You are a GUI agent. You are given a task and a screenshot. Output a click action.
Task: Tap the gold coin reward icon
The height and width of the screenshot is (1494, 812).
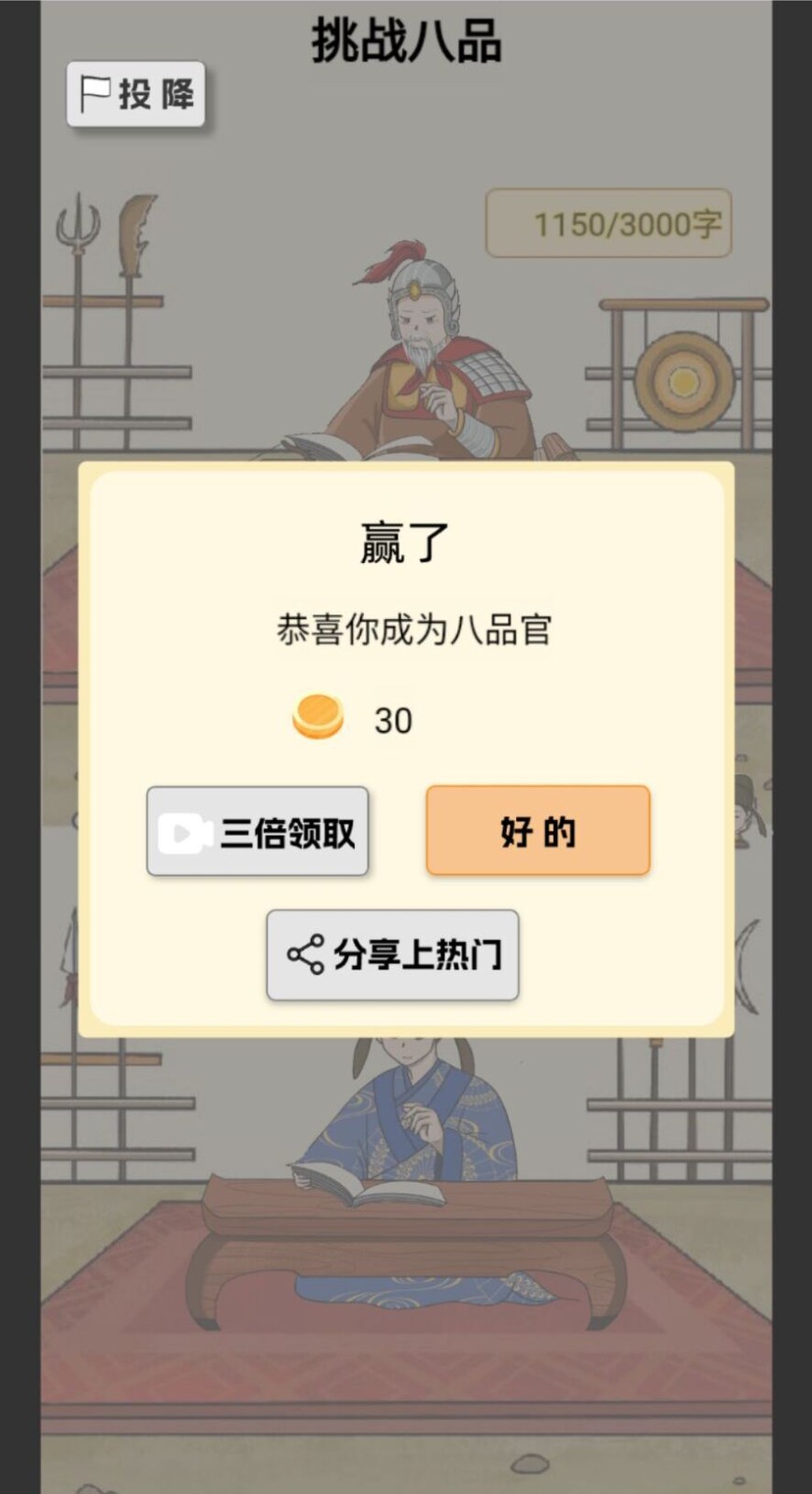coord(319,717)
